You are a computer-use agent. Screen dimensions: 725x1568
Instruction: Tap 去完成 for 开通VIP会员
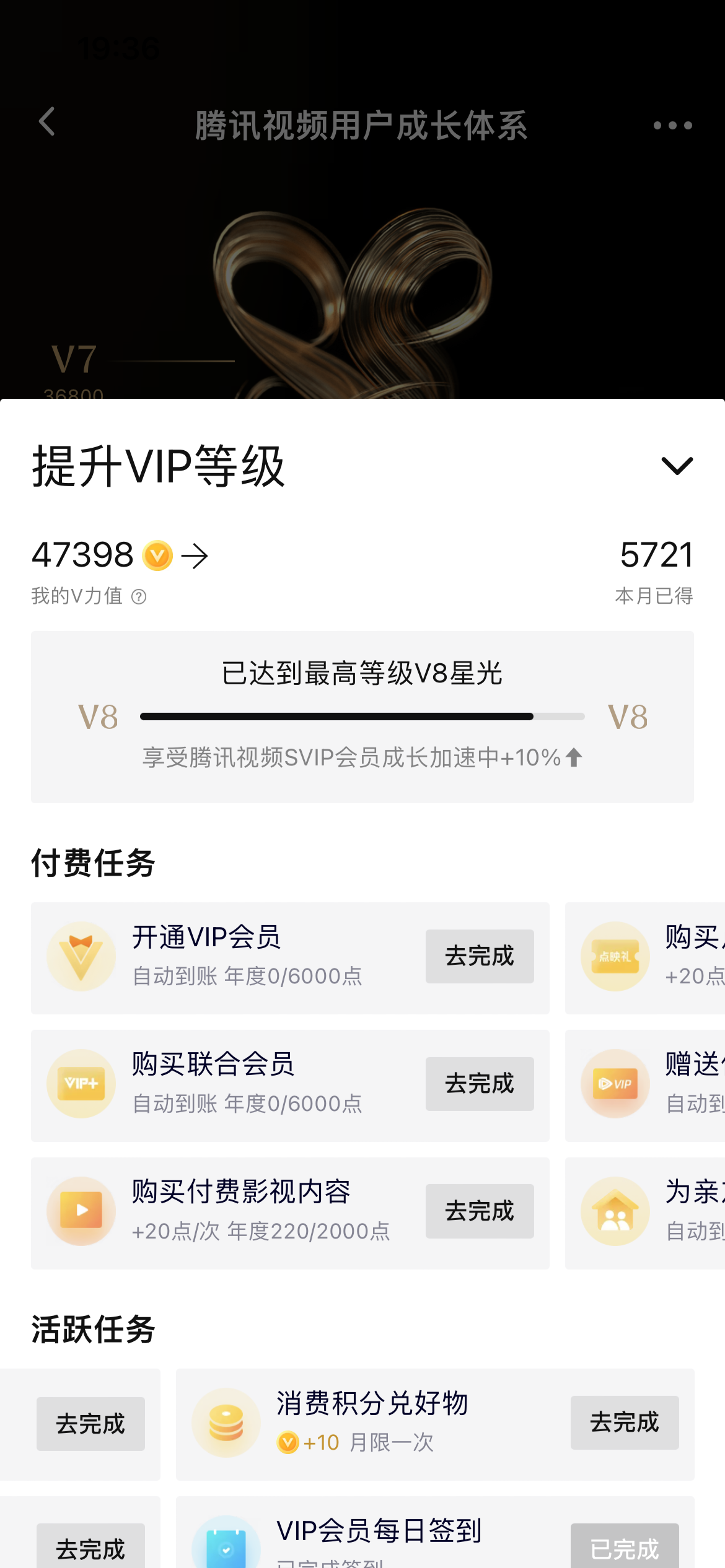pos(480,956)
